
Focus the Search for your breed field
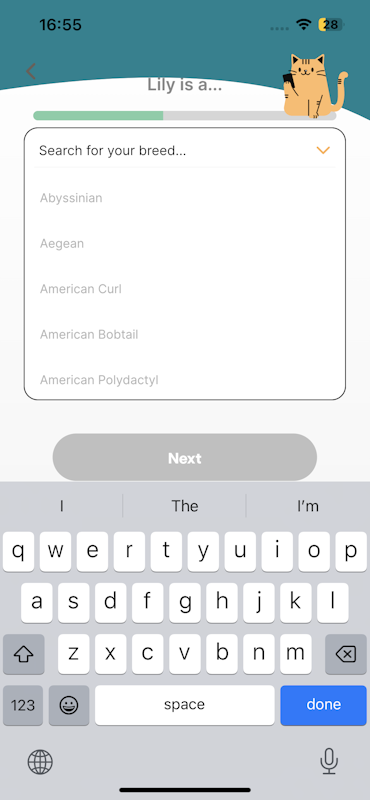tap(174, 151)
